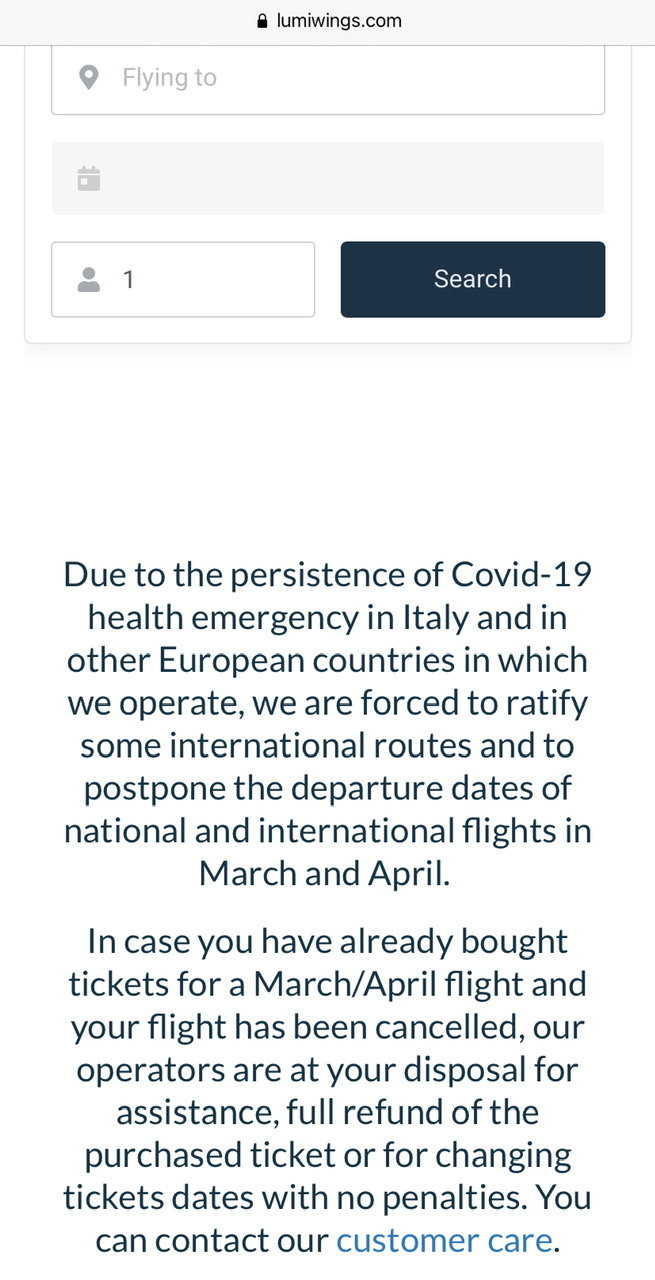The width and height of the screenshot is (655, 1280).
Task: Search for flights
Action: [472, 279]
